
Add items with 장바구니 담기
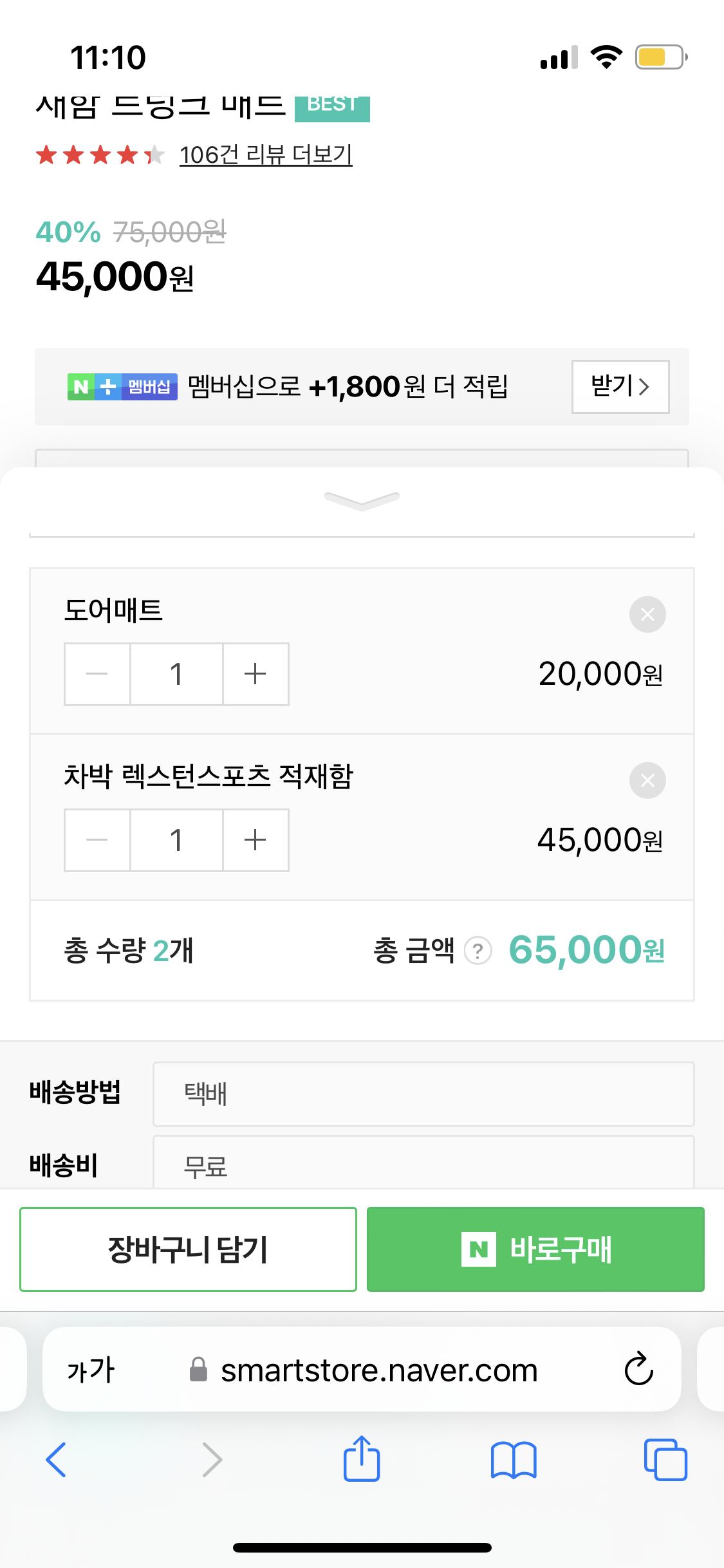point(188,1249)
